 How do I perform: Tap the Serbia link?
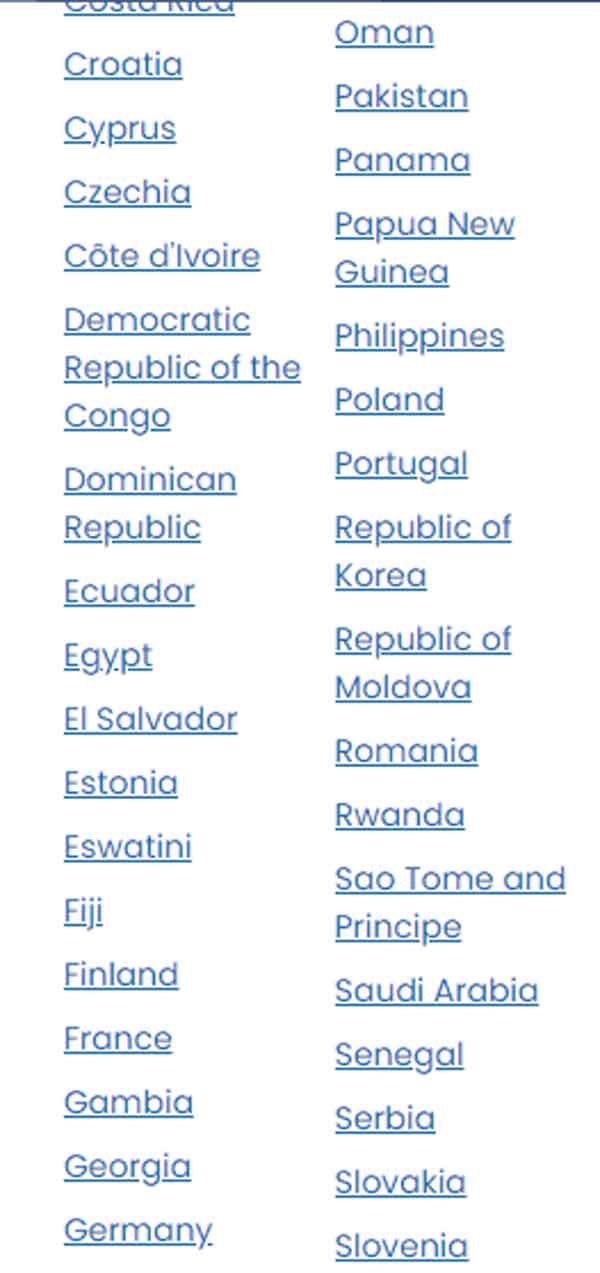[x=385, y=1119]
